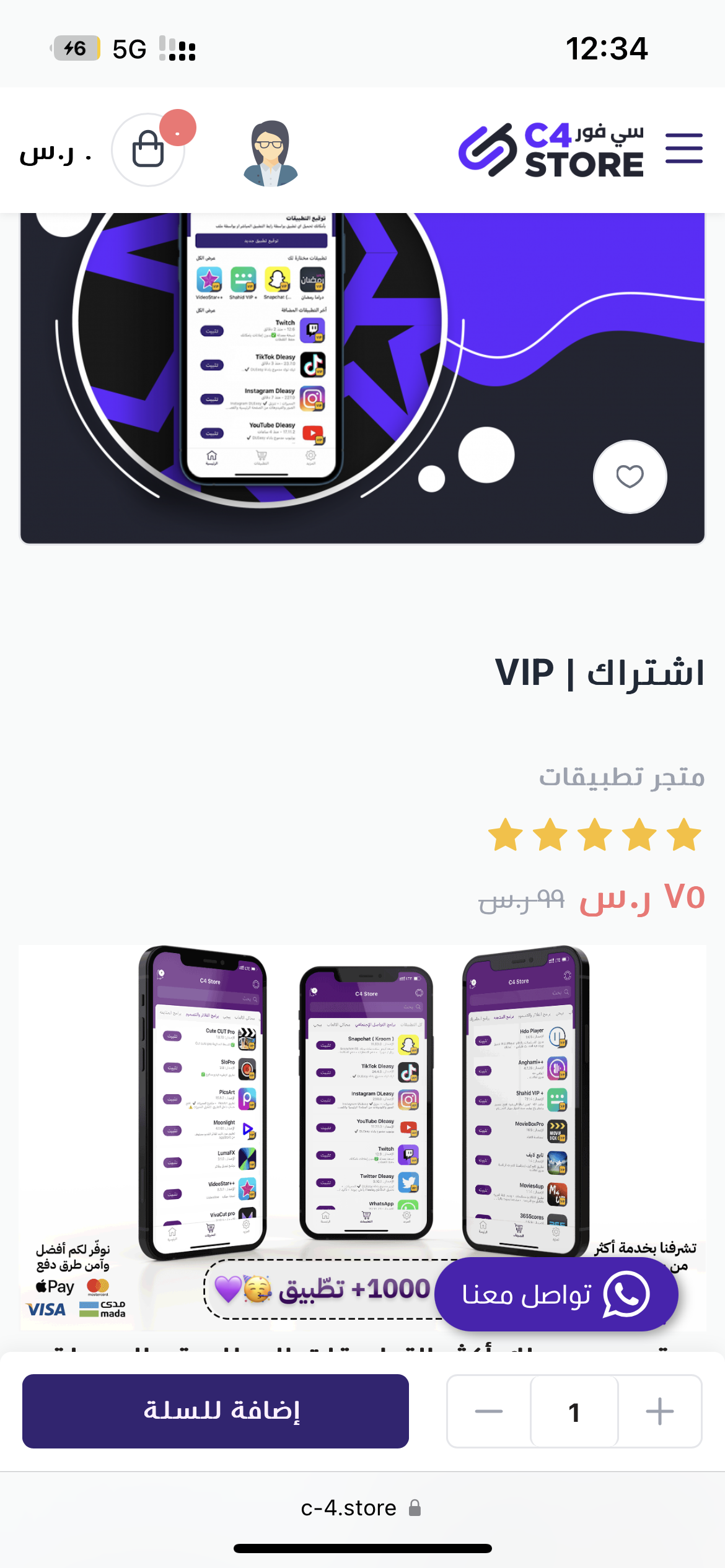The image size is (725, 1568).
Task: Open the user profile avatar
Action: coord(270,152)
